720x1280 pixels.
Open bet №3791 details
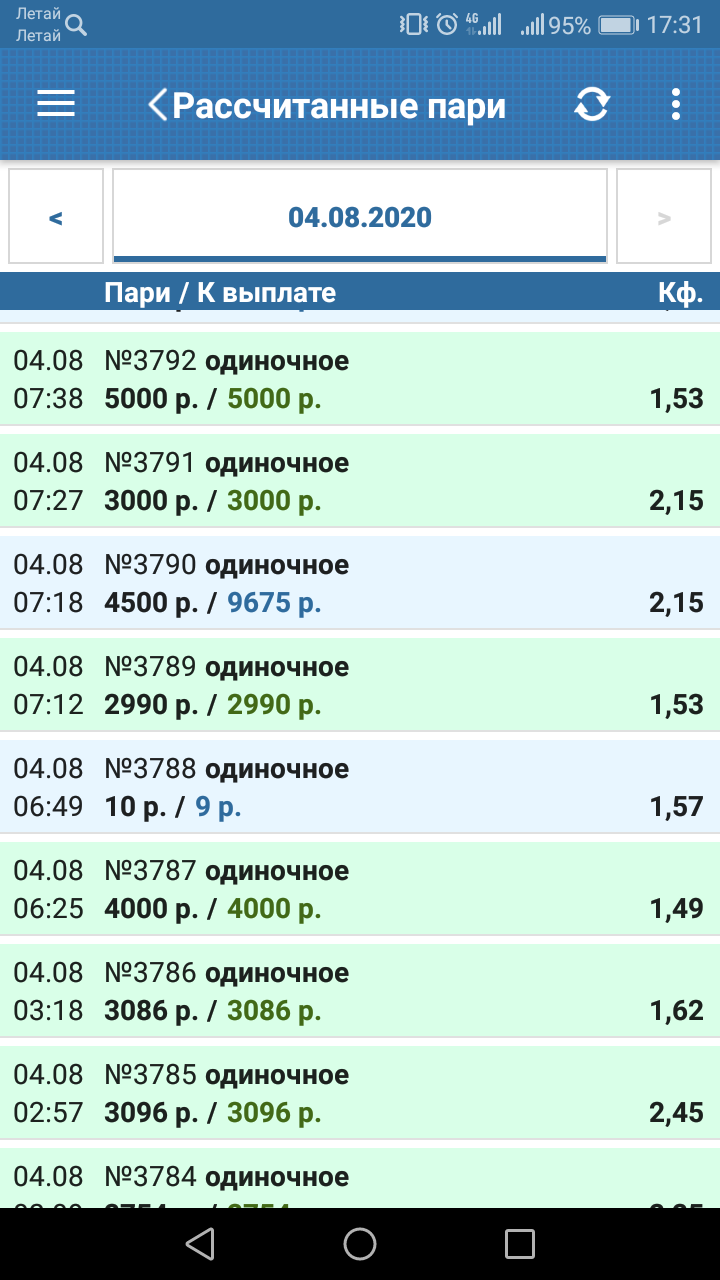(x=360, y=481)
